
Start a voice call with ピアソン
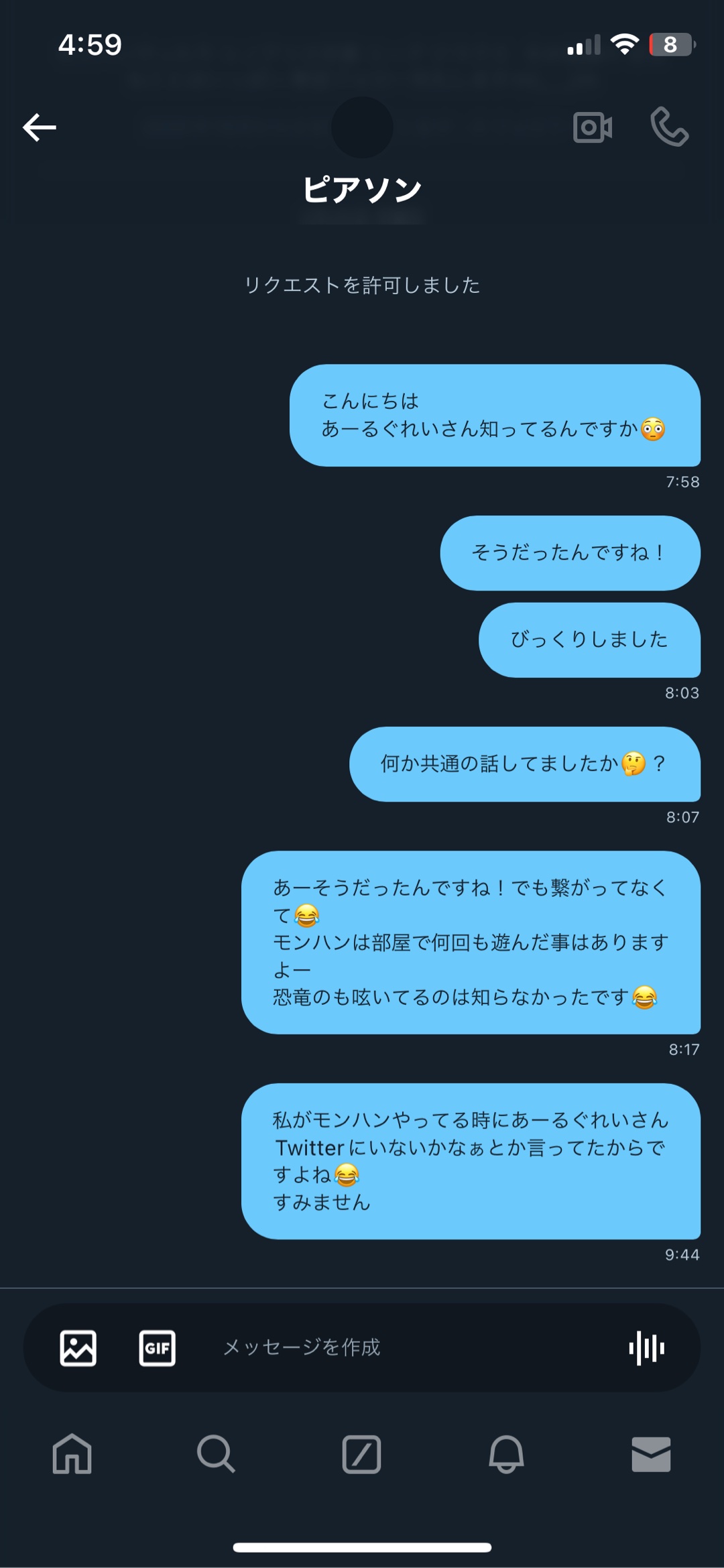669,127
